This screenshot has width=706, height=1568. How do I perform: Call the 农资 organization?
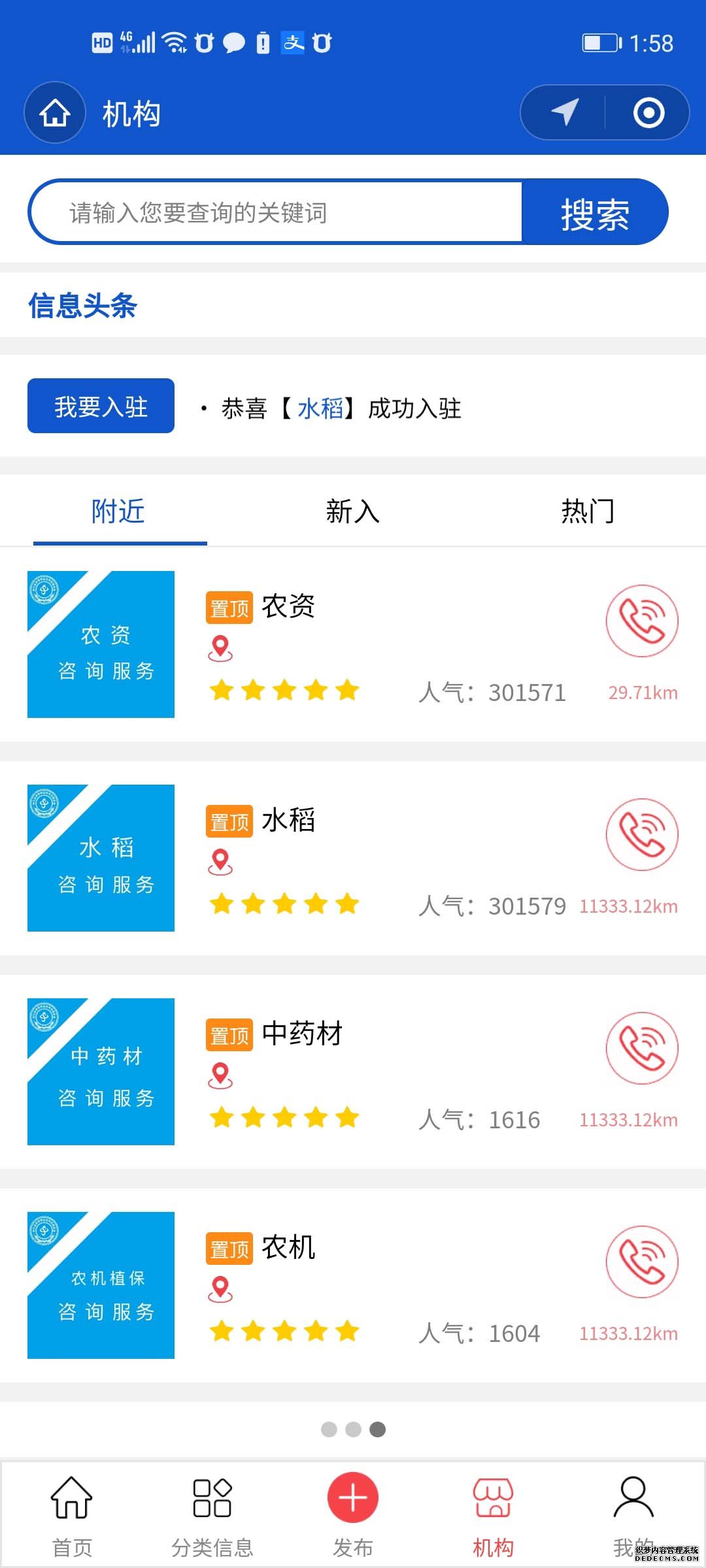point(642,621)
